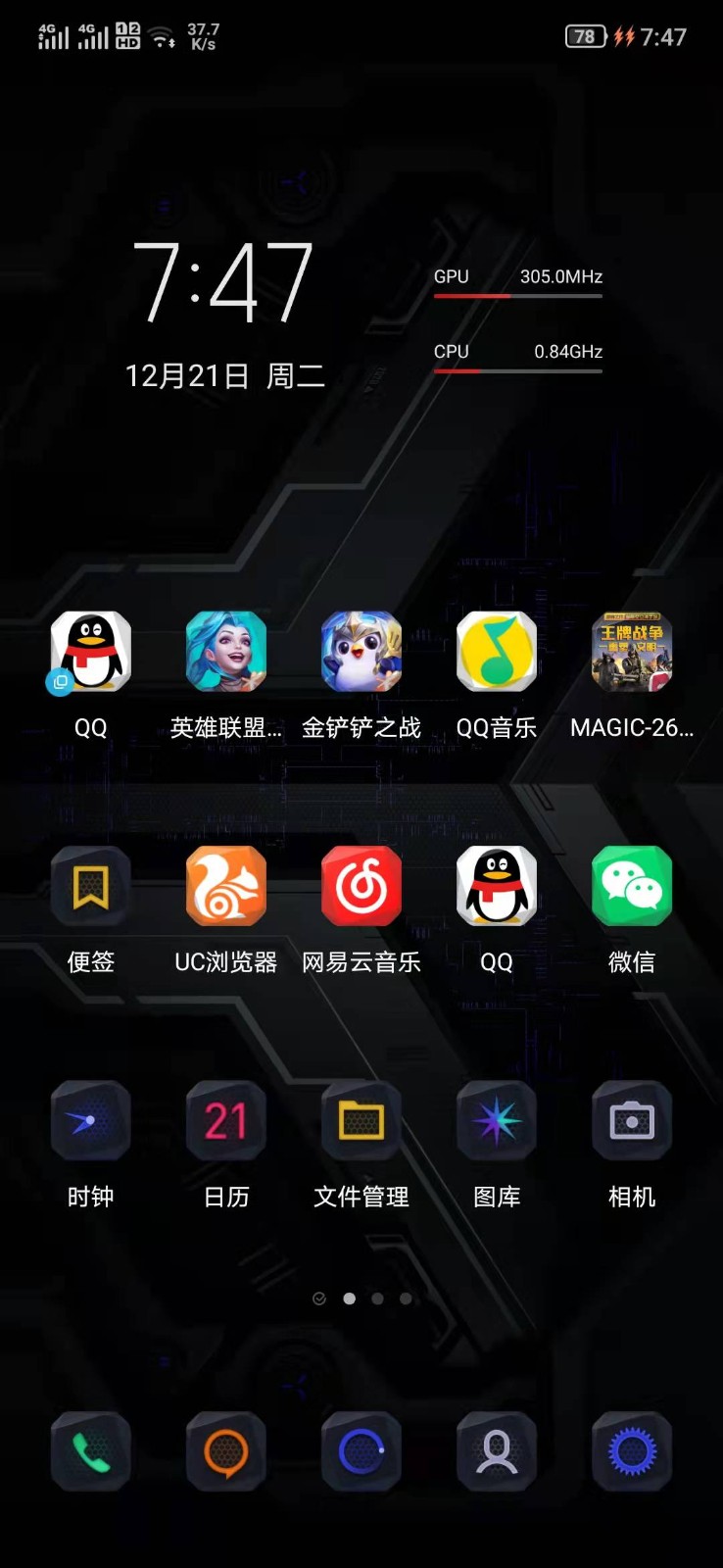Open 网易云音乐 app
723x1568 pixels.
[361, 886]
